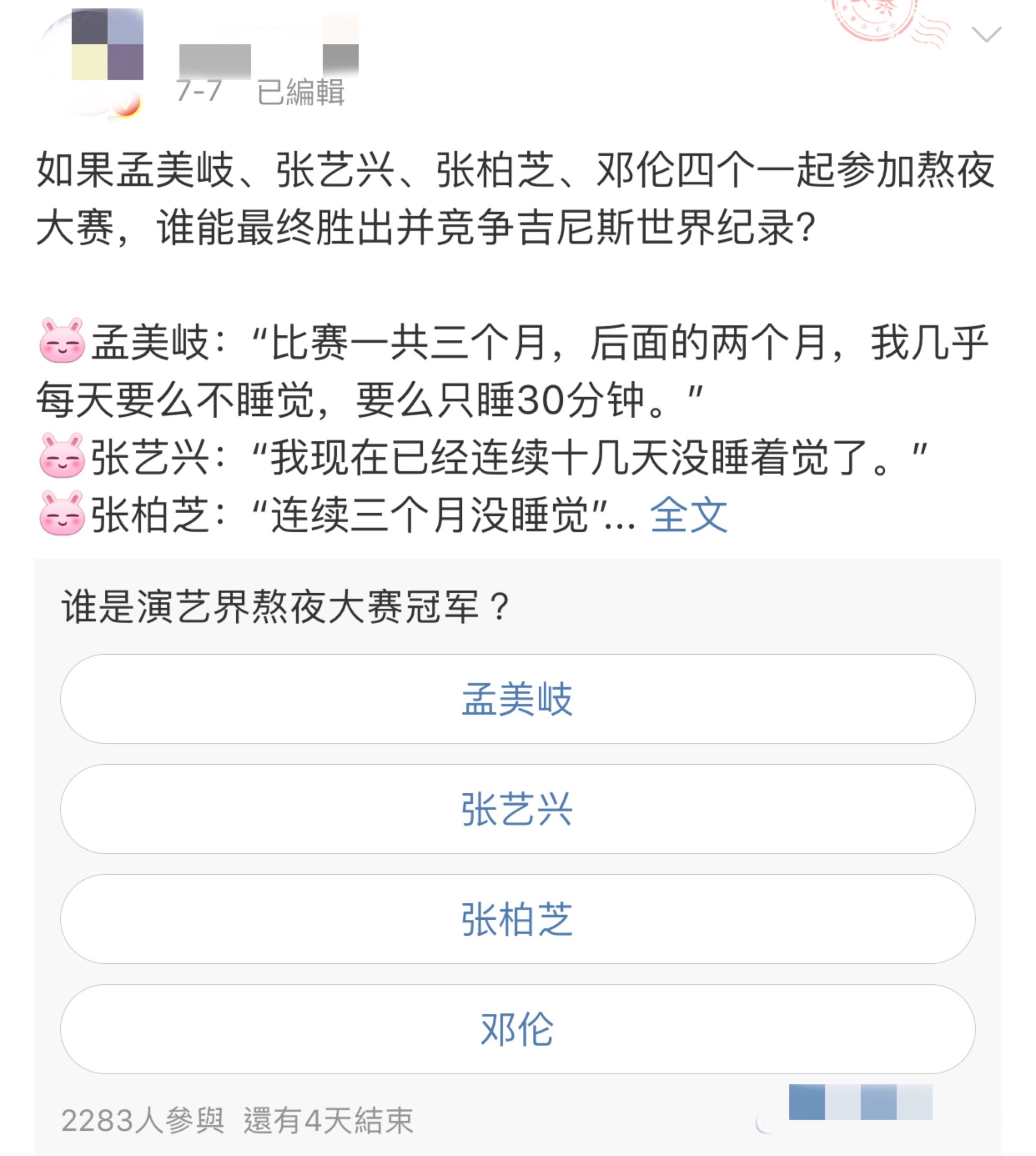The width and height of the screenshot is (1036, 1156).
Task: Vote for 张艺兴 in the poll
Action: 517,808
